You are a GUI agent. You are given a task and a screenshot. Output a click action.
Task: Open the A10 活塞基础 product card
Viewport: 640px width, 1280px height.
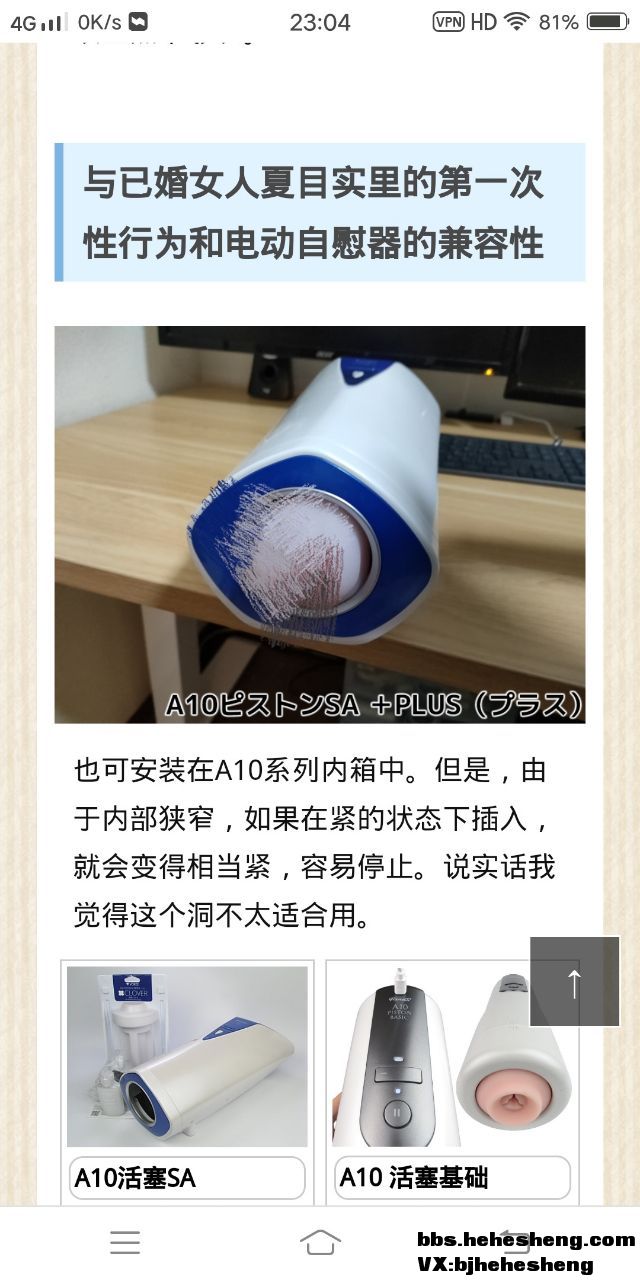pyautogui.click(x=452, y=1080)
